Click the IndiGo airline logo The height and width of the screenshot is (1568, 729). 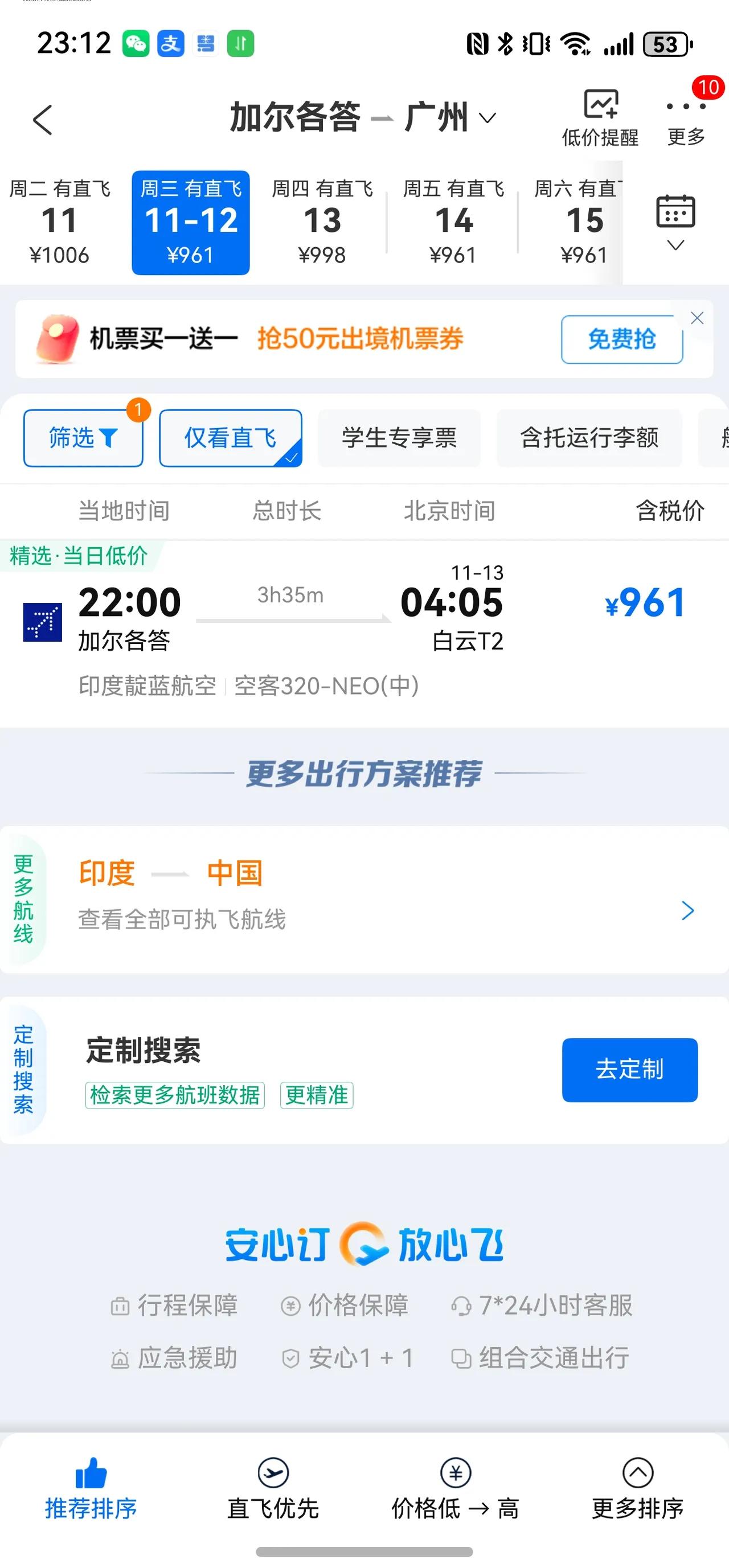click(42, 623)
